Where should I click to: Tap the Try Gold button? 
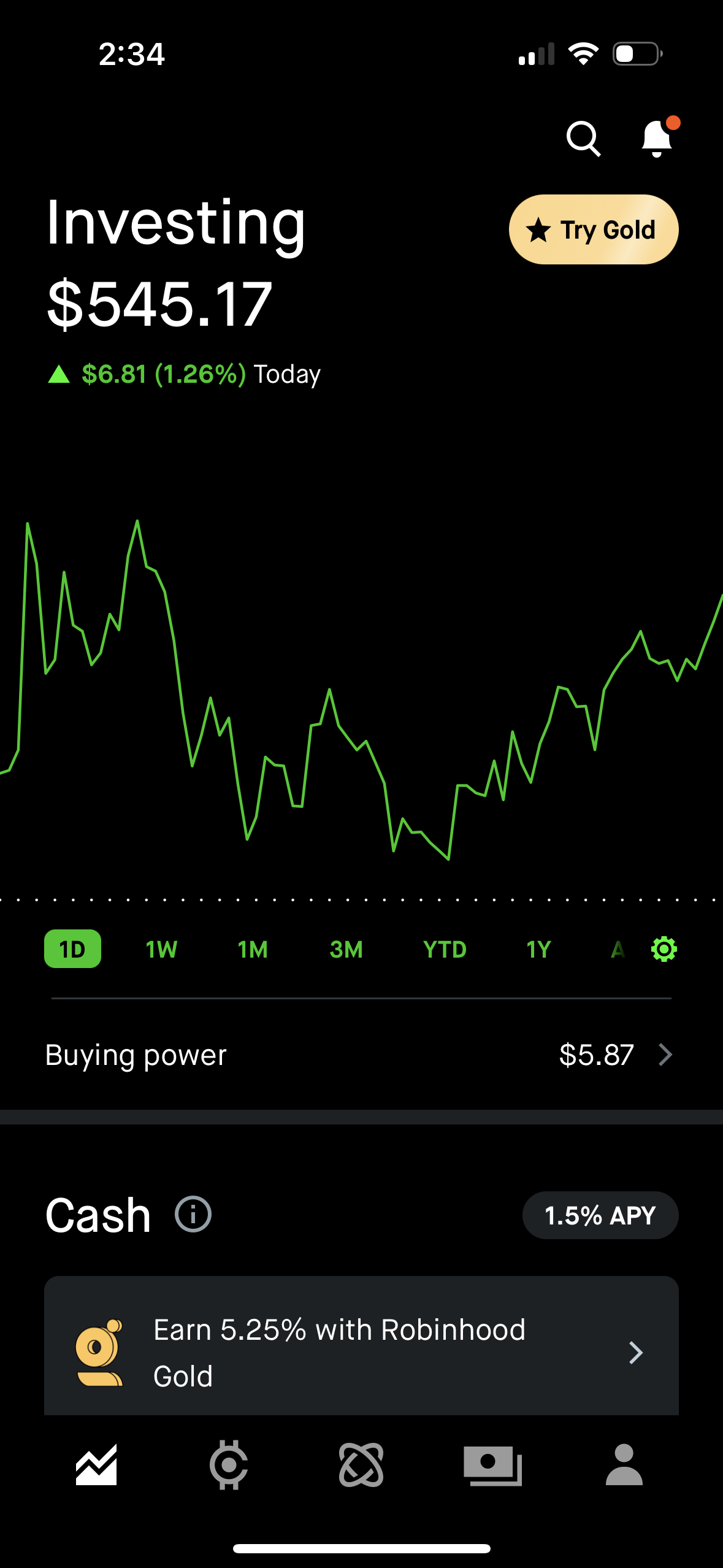(593, 229)
